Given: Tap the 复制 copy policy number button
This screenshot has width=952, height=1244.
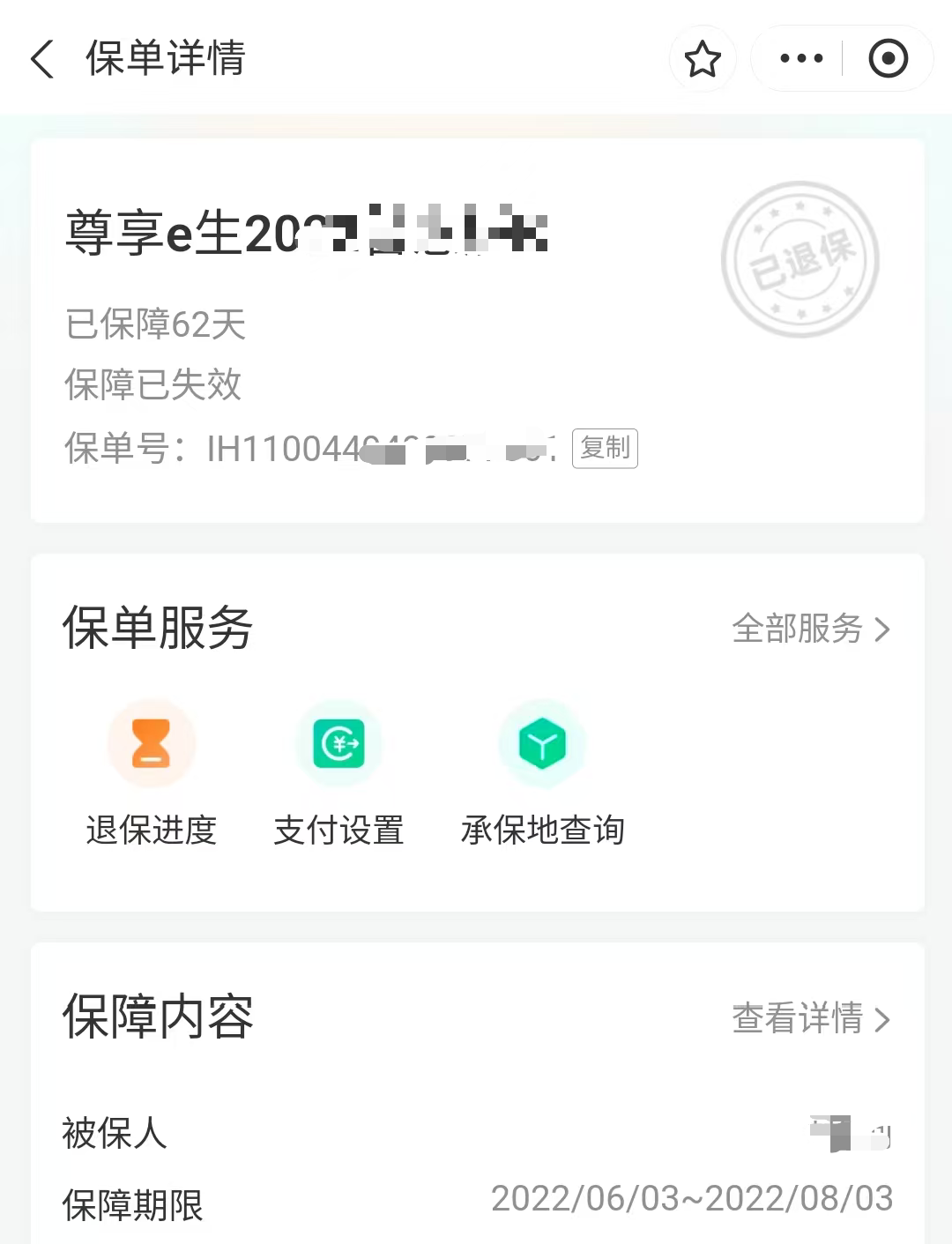Looking at the screenshot, I should (x=605, y=448).
